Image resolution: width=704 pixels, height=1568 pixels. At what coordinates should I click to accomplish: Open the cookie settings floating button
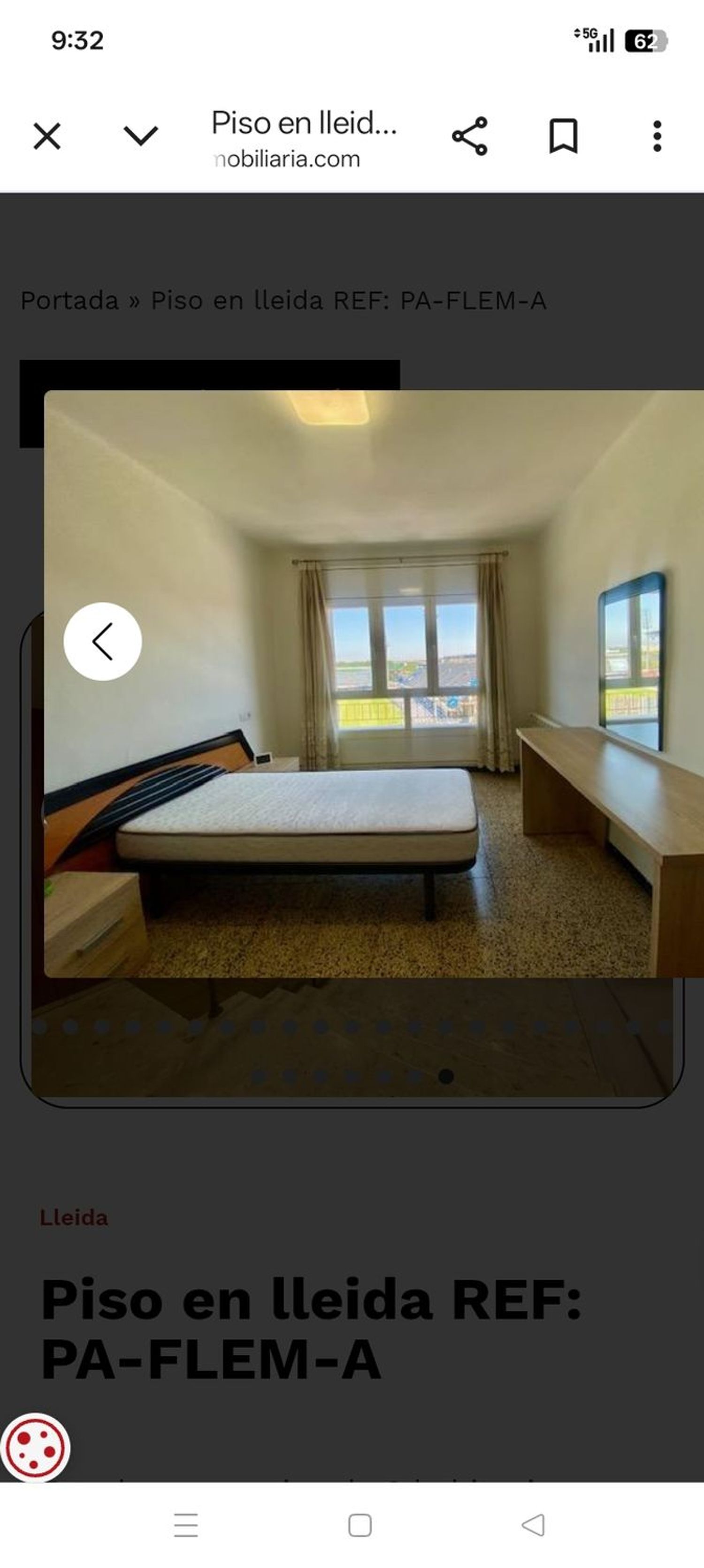click(x=35, y=1447)
